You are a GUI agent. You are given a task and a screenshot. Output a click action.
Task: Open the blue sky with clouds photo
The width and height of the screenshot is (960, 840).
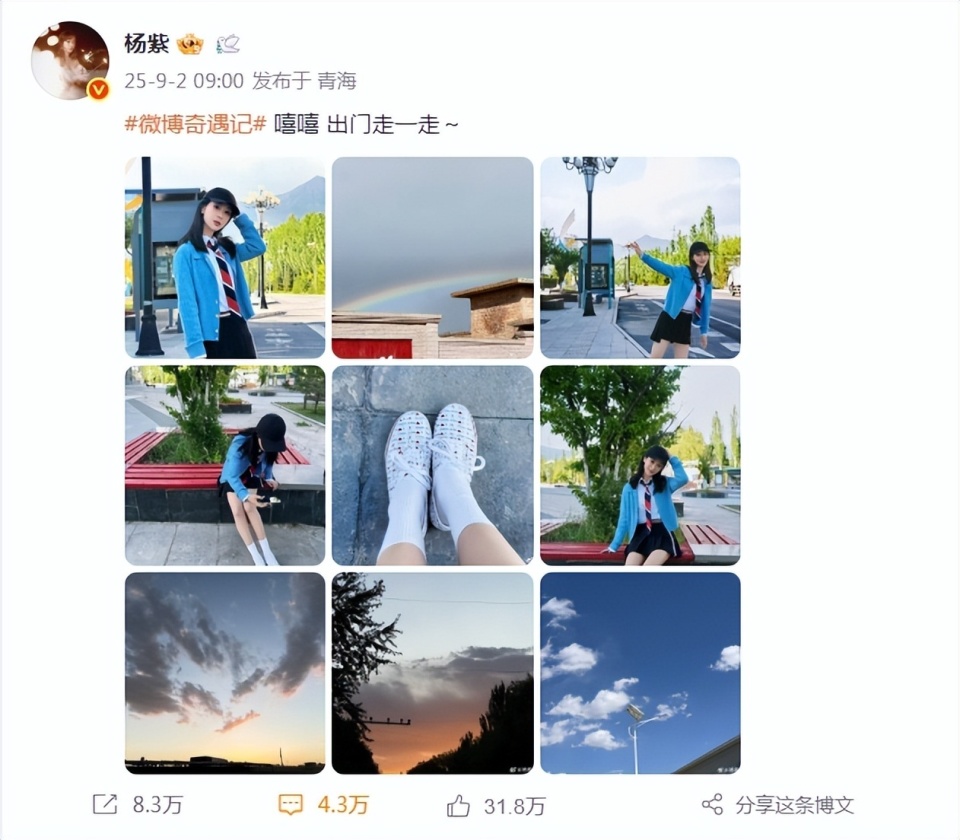pos(640,673)
